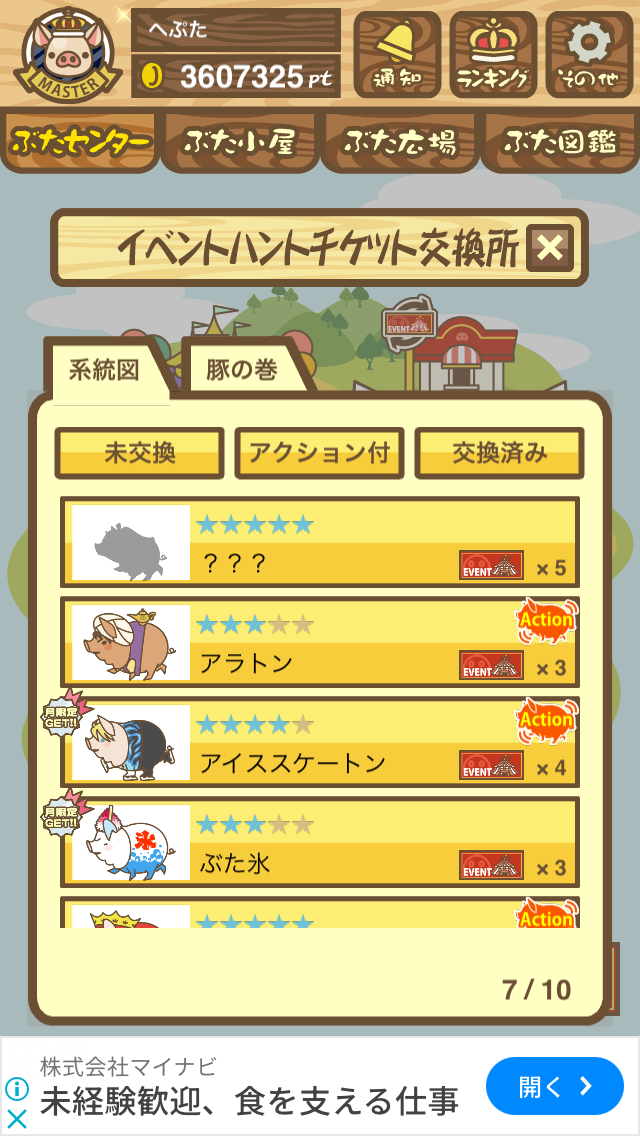Close the イベントハントチケット交換所 dialog
The image size is (640, 1136).
coord(549,248)
